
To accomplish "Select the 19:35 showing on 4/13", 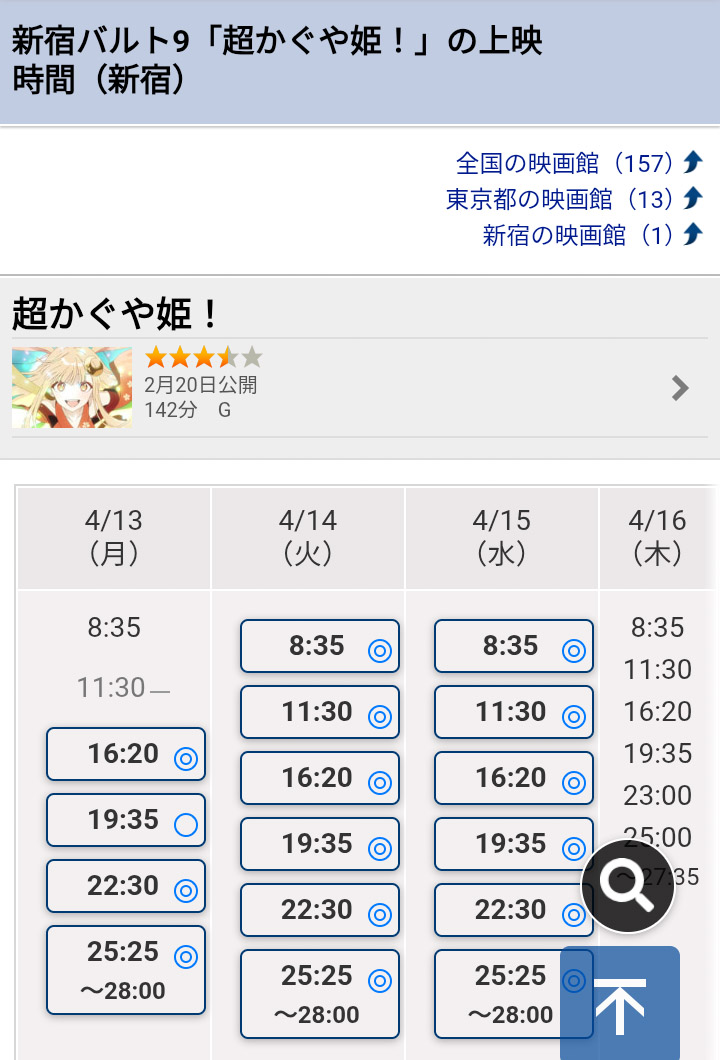I will 126,820.
